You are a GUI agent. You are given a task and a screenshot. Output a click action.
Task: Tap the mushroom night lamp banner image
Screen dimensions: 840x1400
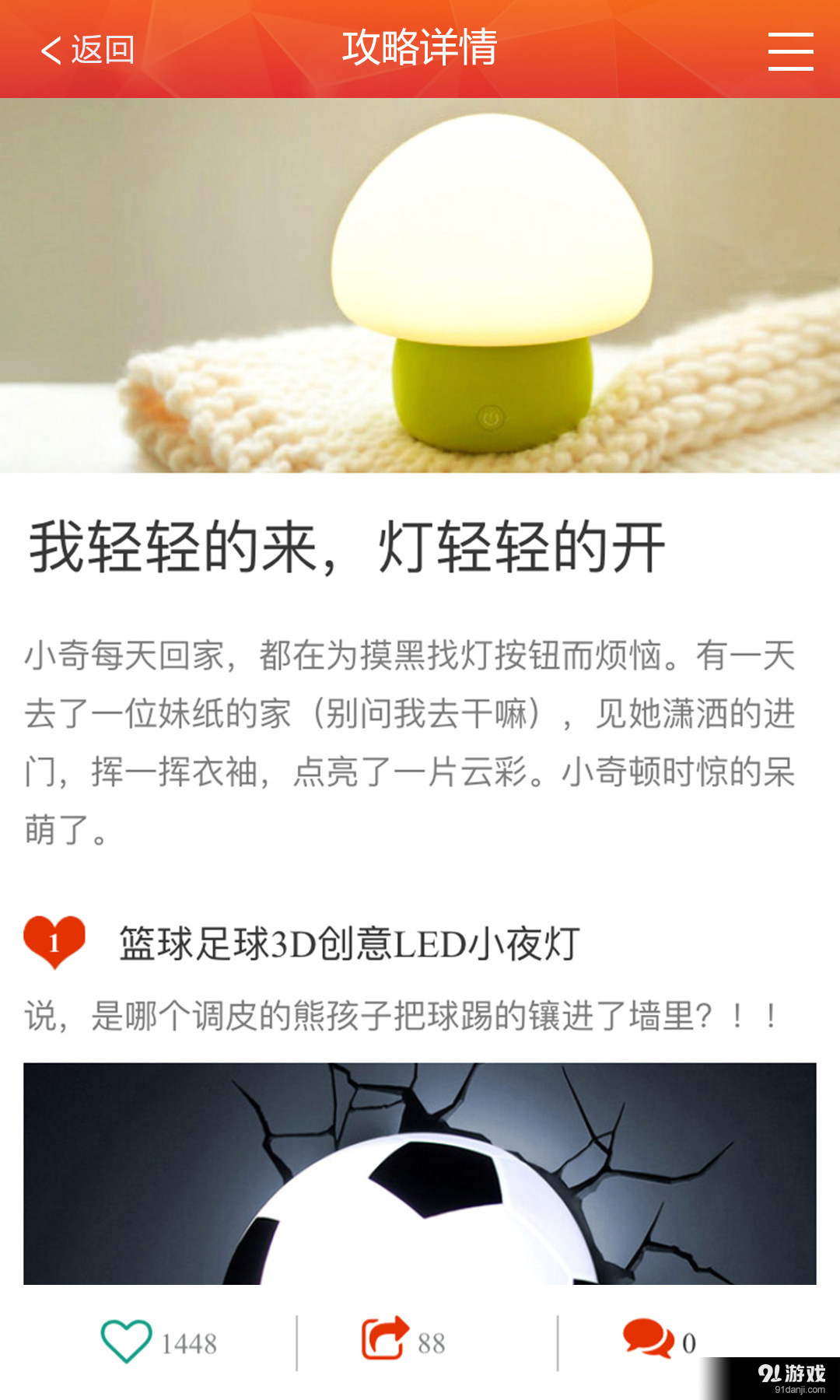click(420, 288)
